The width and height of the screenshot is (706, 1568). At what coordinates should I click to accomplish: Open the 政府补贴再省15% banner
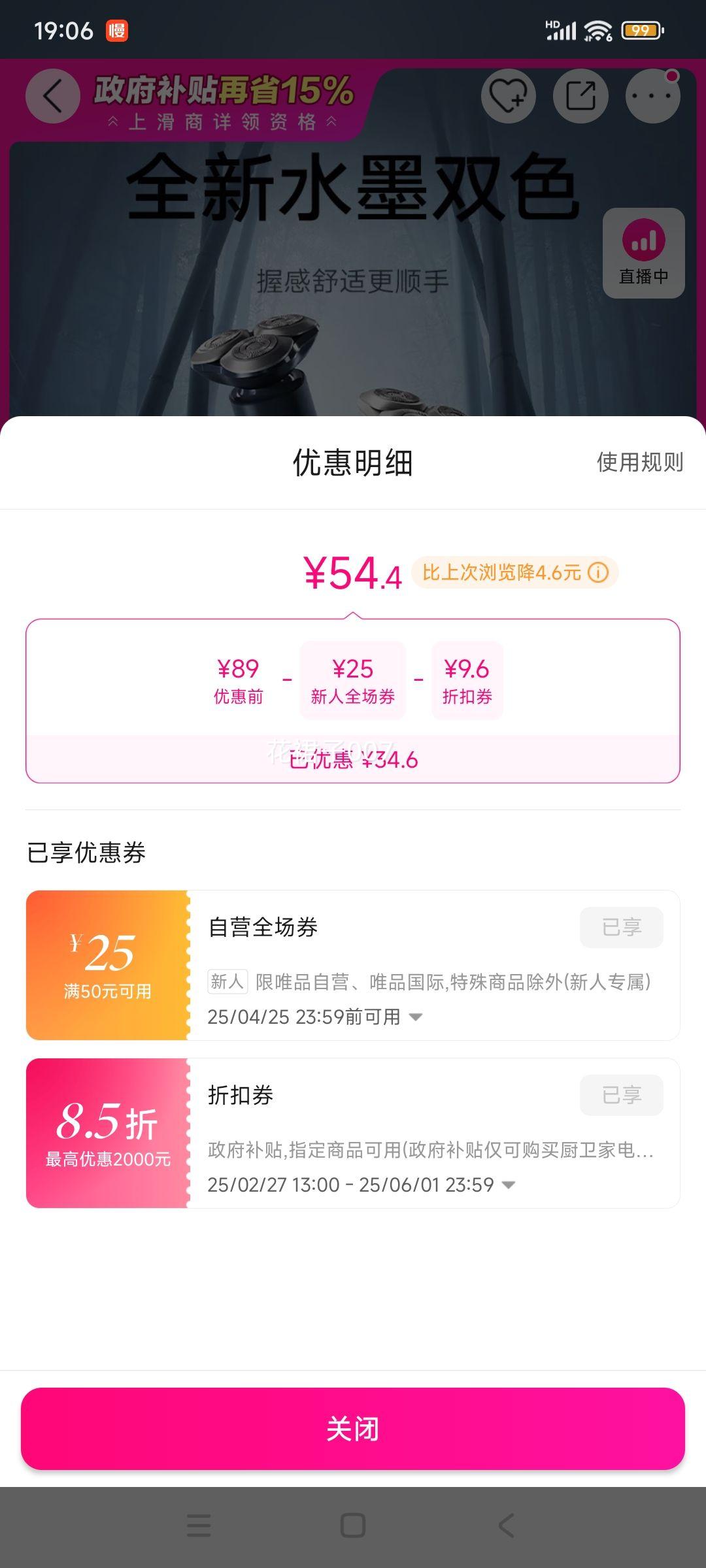pyautogui.click(x=226, y=93)
